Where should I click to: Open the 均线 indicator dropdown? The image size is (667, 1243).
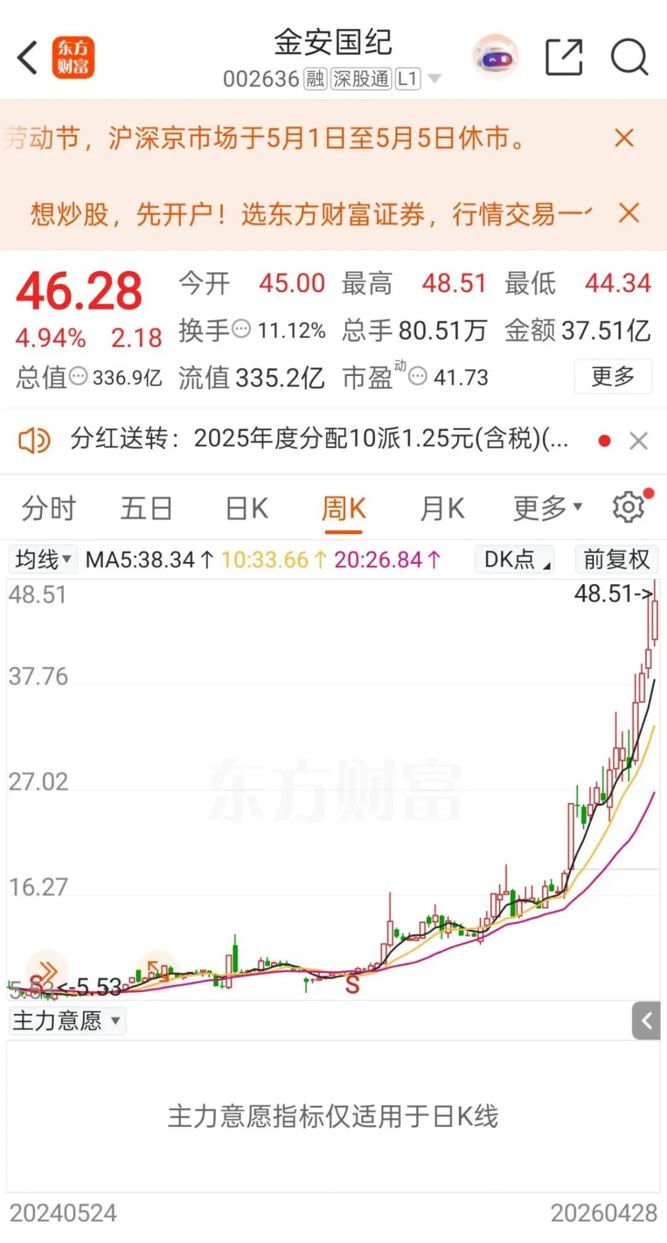pos(42,560)
